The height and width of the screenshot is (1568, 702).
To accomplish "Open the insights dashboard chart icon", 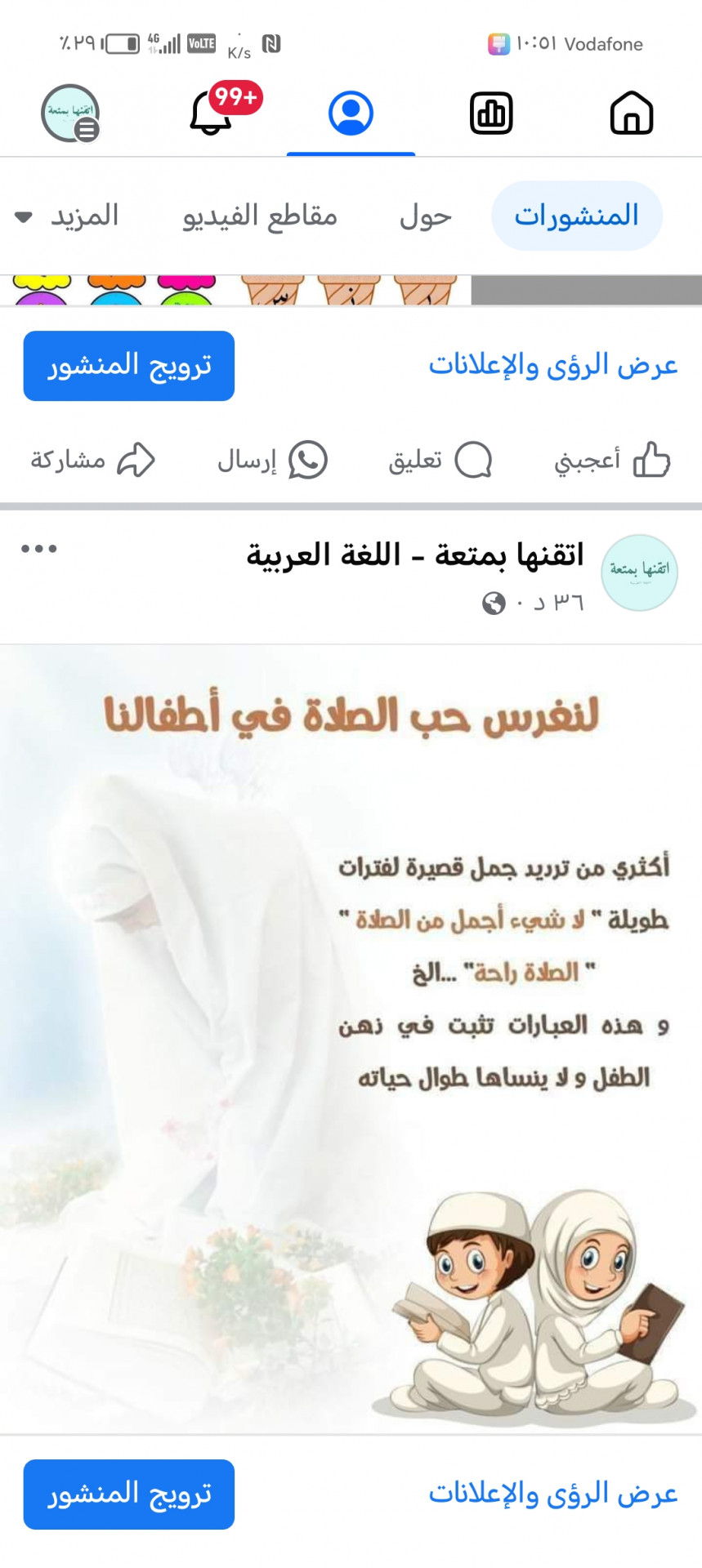I will 491,113.
